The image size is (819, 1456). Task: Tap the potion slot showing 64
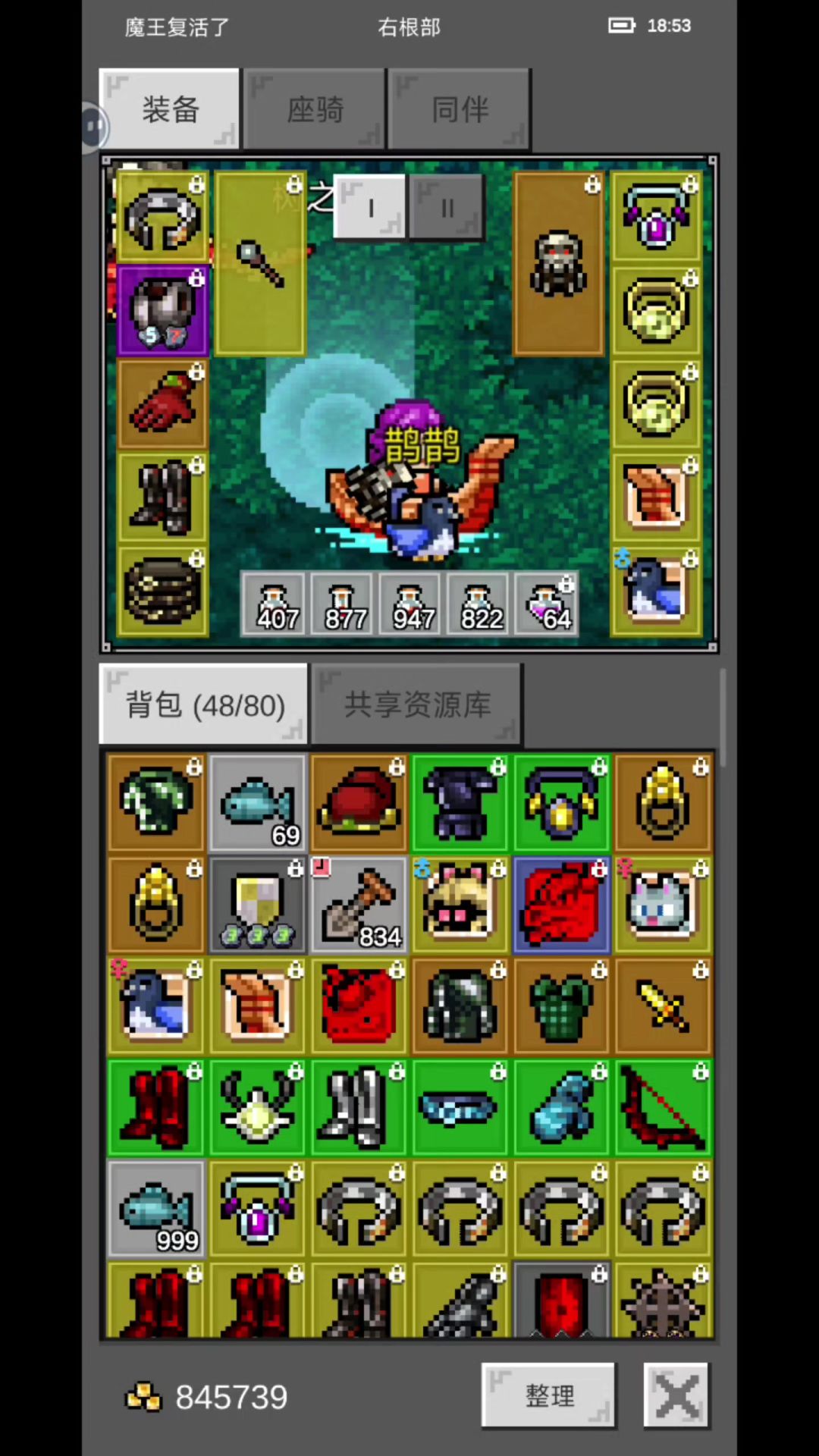click(x=546, y=604)
